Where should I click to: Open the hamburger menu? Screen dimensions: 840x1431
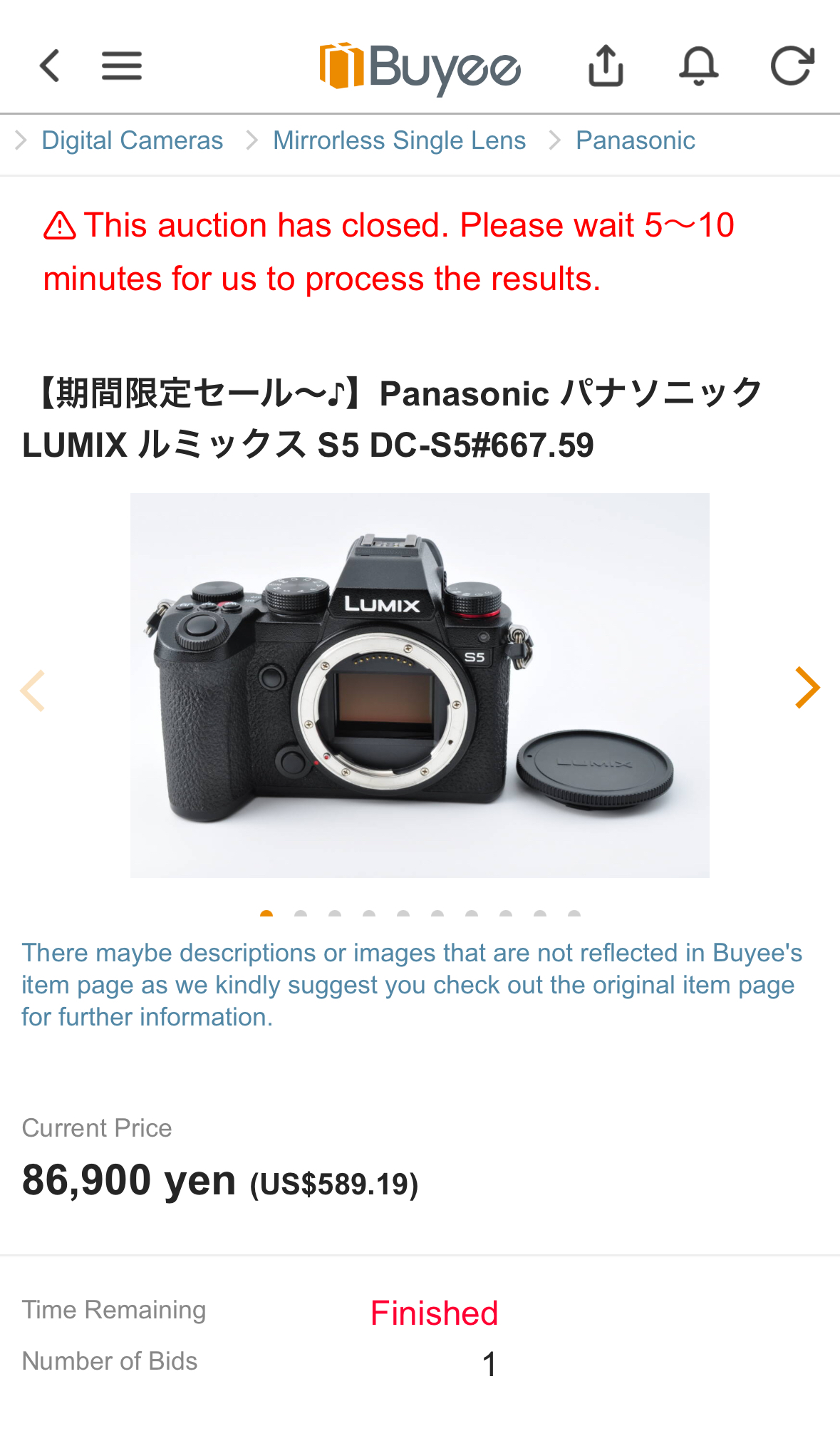click(122, 66)
